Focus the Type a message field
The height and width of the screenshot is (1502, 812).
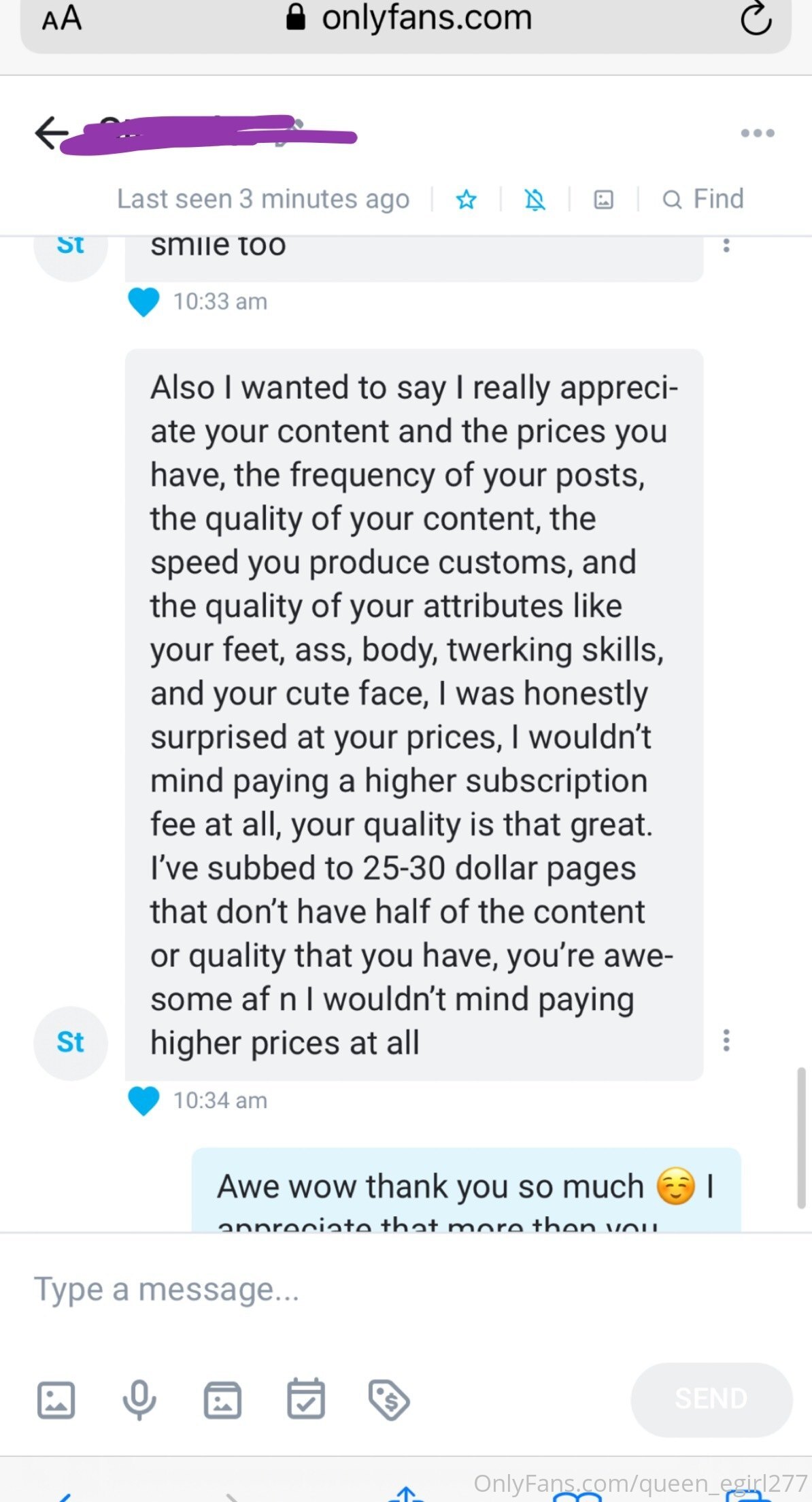[406, 1289]
